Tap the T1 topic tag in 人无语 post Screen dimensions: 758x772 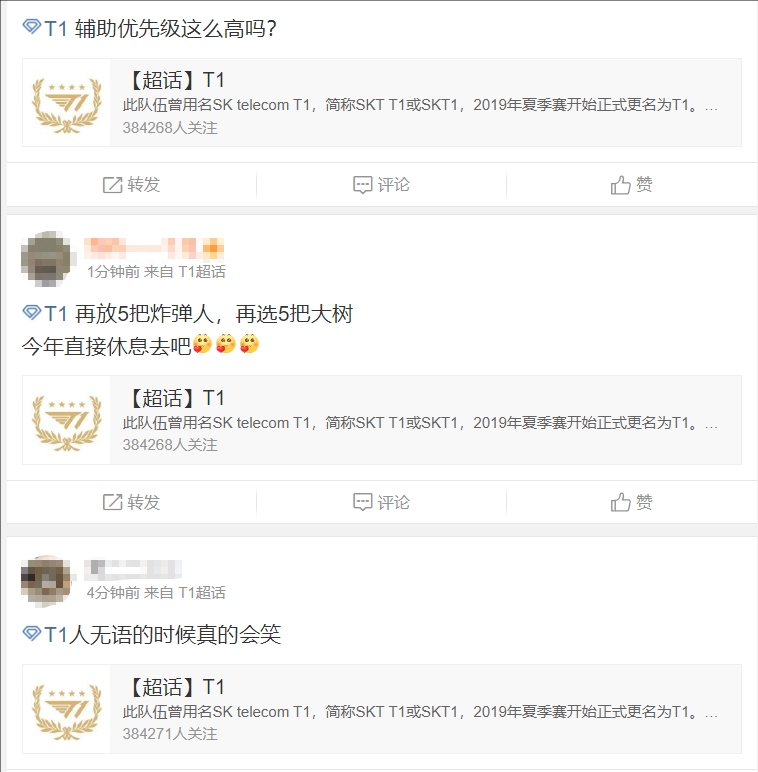[45, 634]
